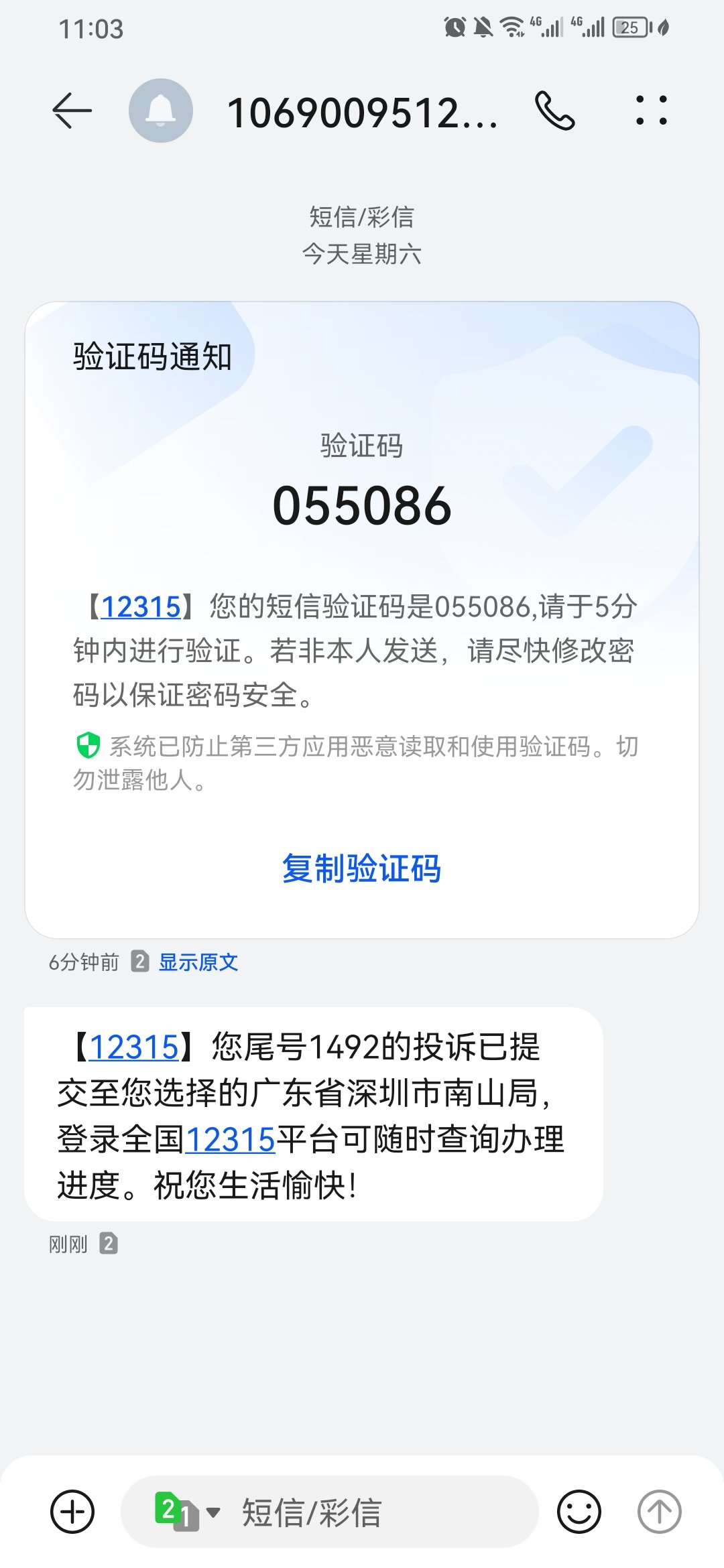Open the plus attachment menu
Screen dimensions: 724x1568
[x=72, y=1512]
